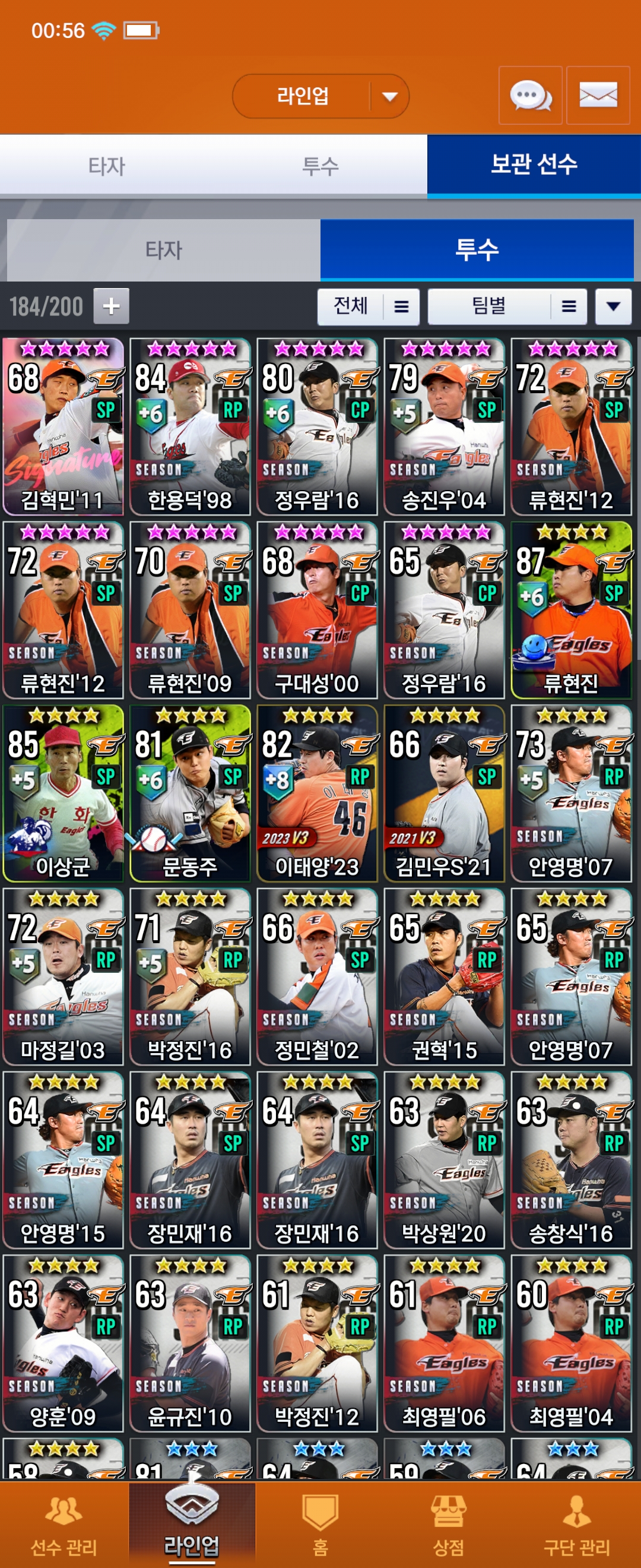Screen dimensions: 641x1568
Task: Open the 팀별 sort menu
Action: (507, 306)
